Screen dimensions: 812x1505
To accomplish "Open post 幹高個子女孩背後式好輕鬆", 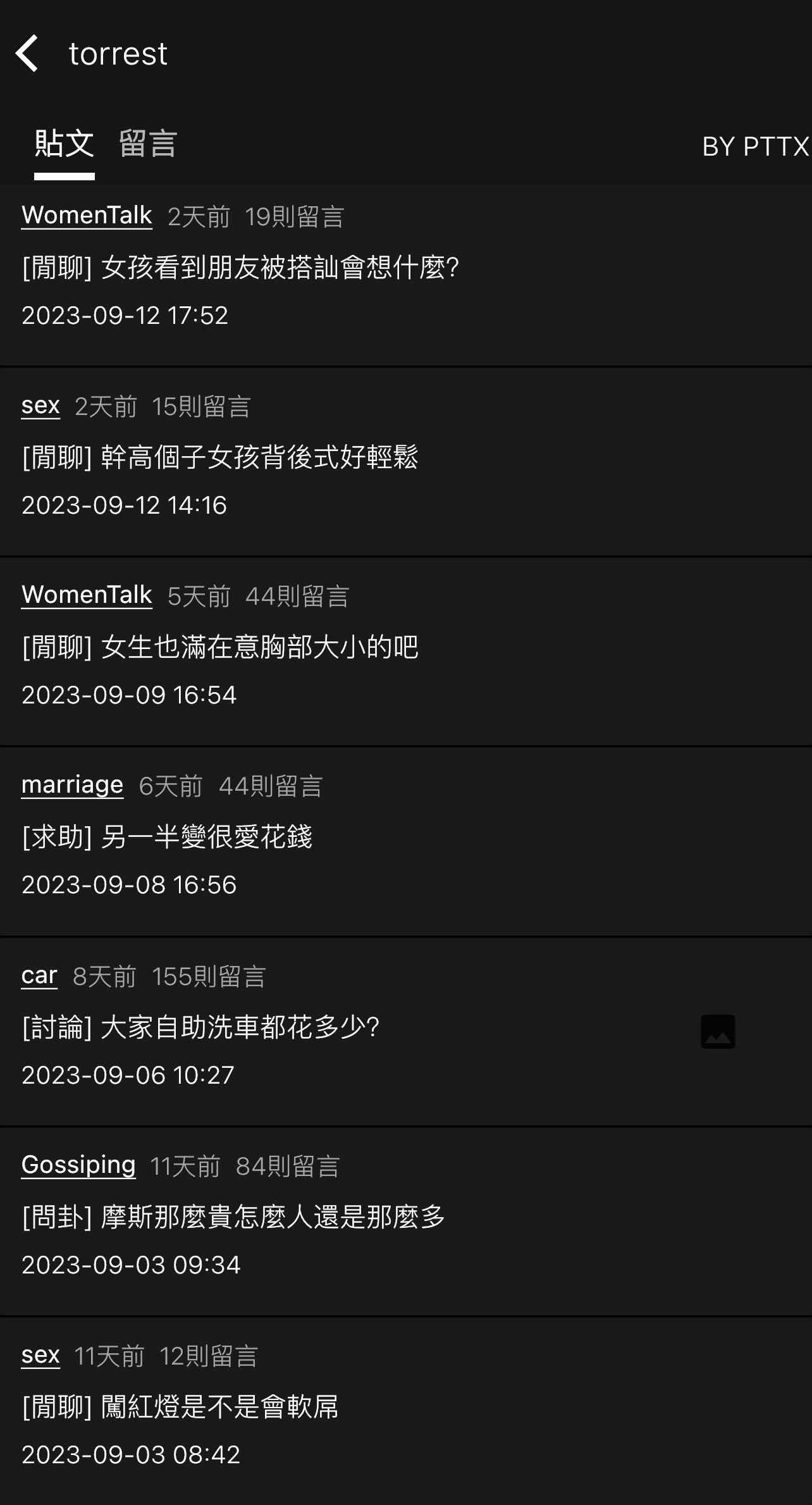I will click(x=219, y=457).
